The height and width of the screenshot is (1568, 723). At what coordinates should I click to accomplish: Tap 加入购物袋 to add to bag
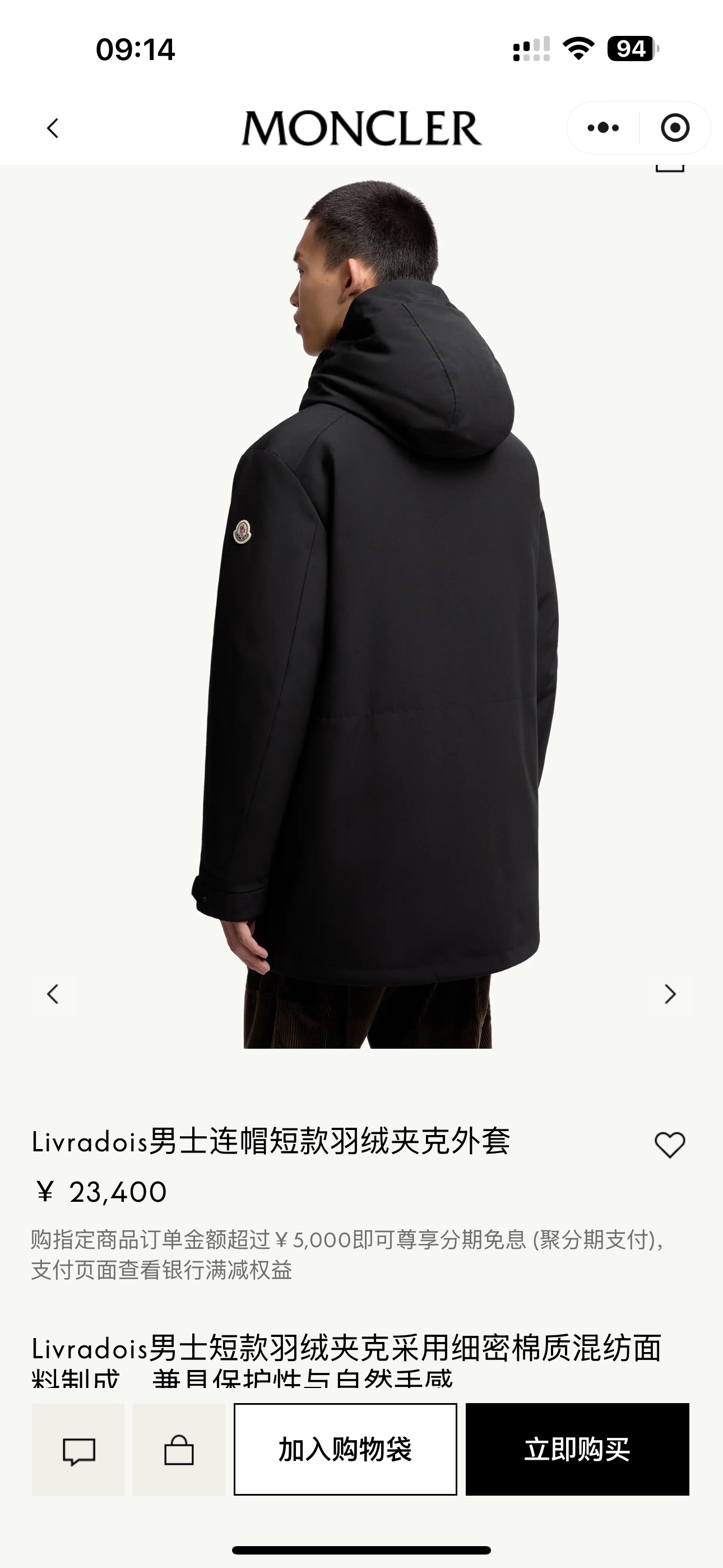click(x=345, y=1449)
